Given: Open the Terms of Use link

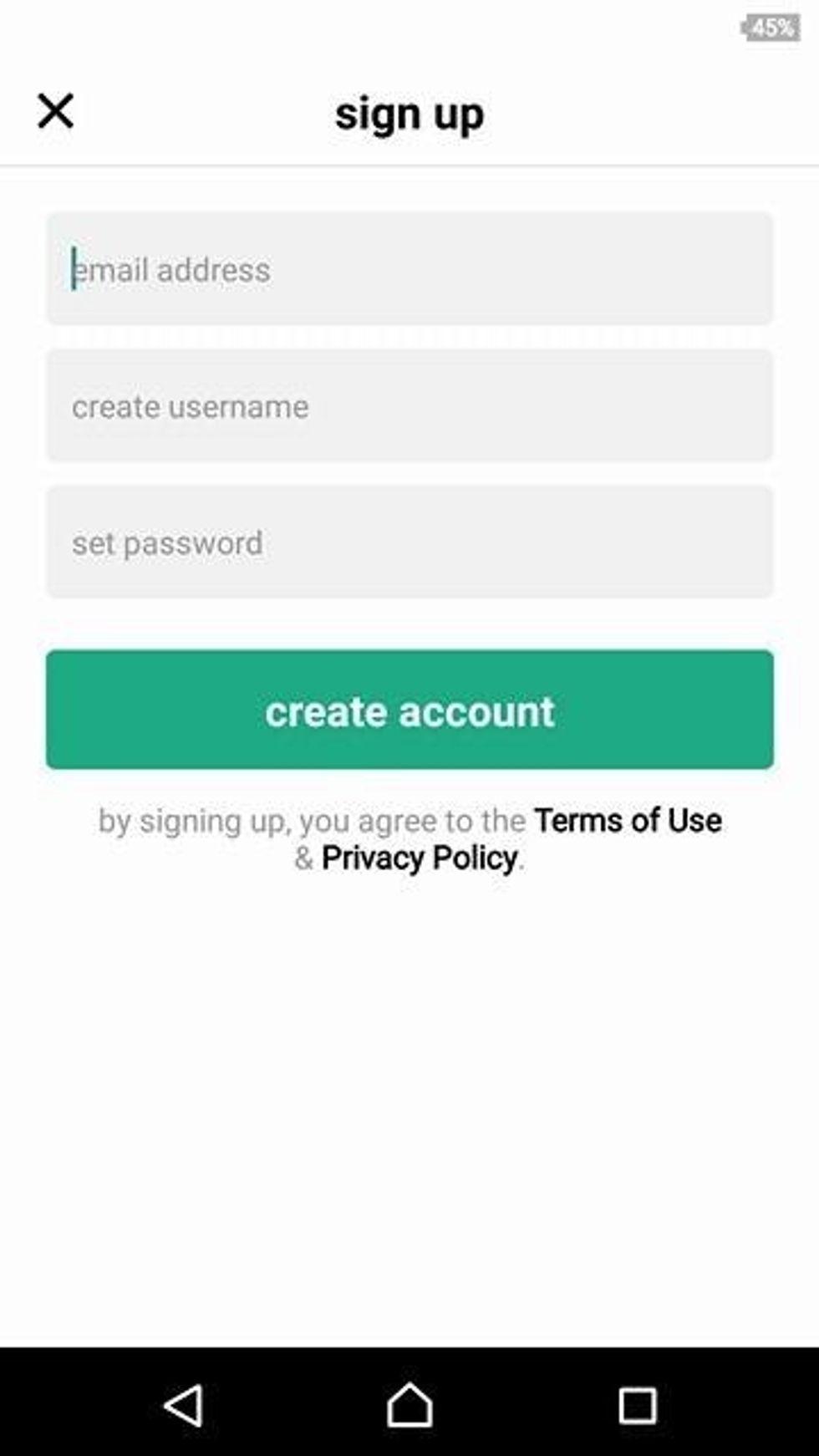Looking at the screenshot, I should pyautogui.click(x=628, y=820).
